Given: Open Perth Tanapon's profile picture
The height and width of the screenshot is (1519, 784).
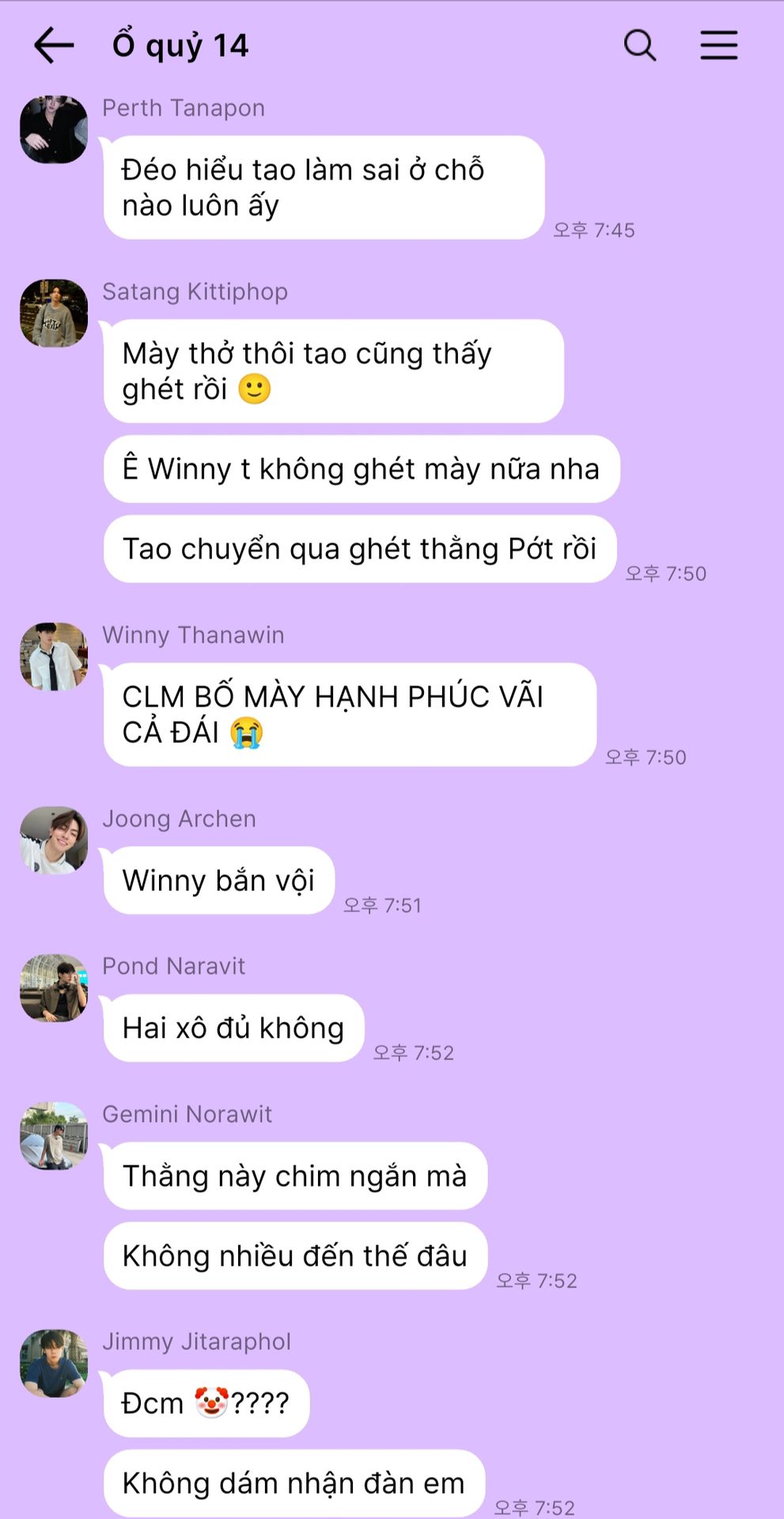Looking at the screenshot, I should (x=54, y=130).
